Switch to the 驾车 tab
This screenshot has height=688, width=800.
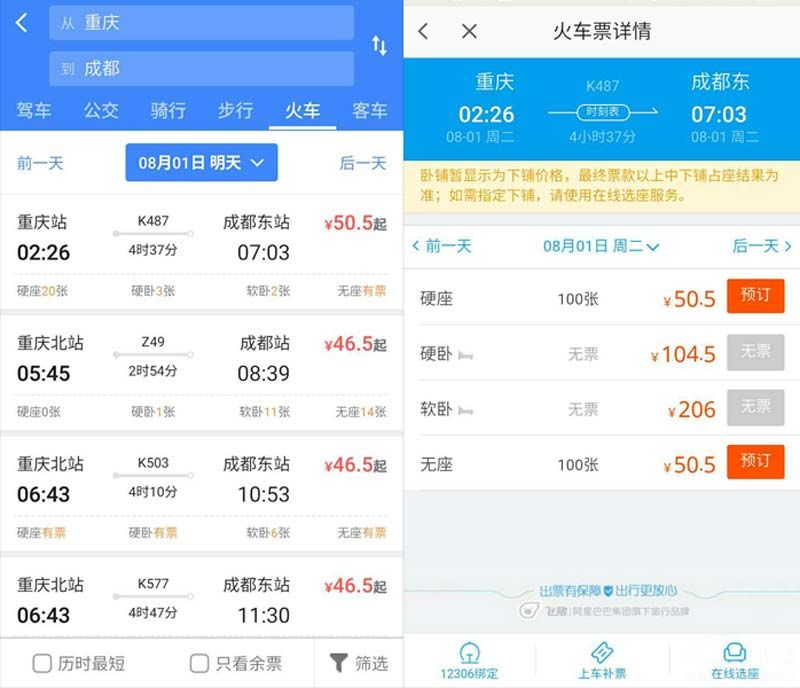tap(34, 110)
